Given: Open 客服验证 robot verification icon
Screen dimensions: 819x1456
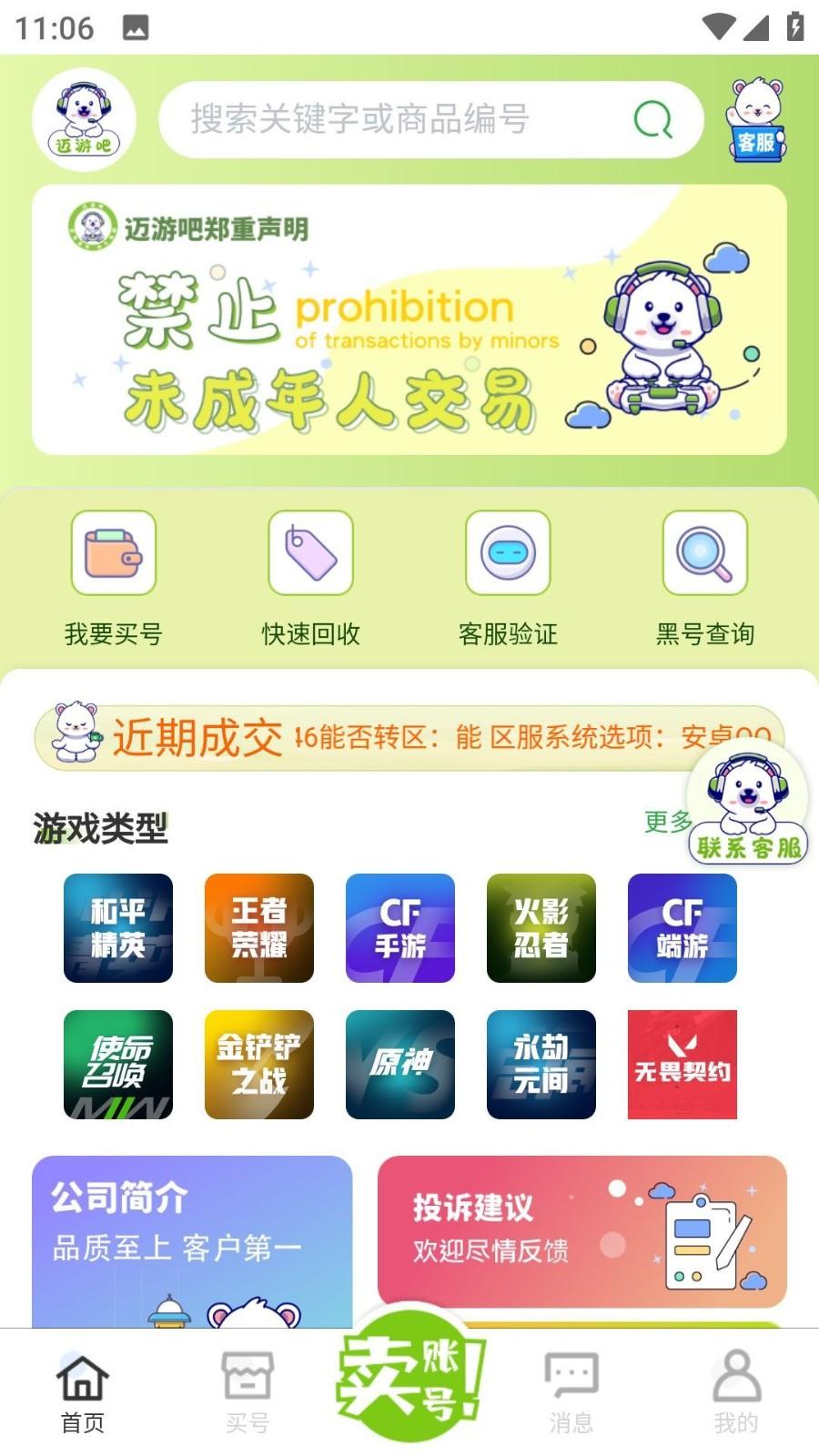Looking at the screenshot, I should pos(508,552).
